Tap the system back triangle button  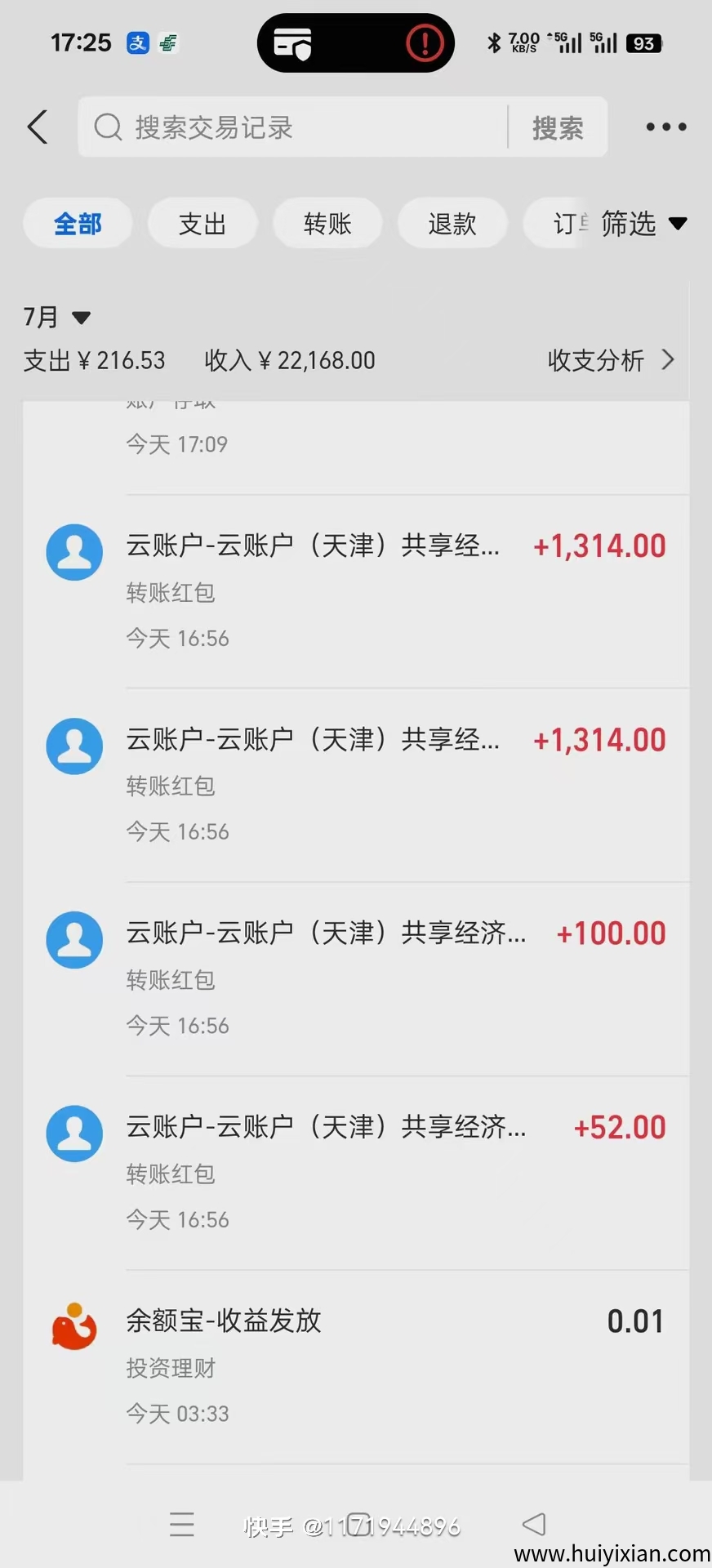pos(534,1524)
